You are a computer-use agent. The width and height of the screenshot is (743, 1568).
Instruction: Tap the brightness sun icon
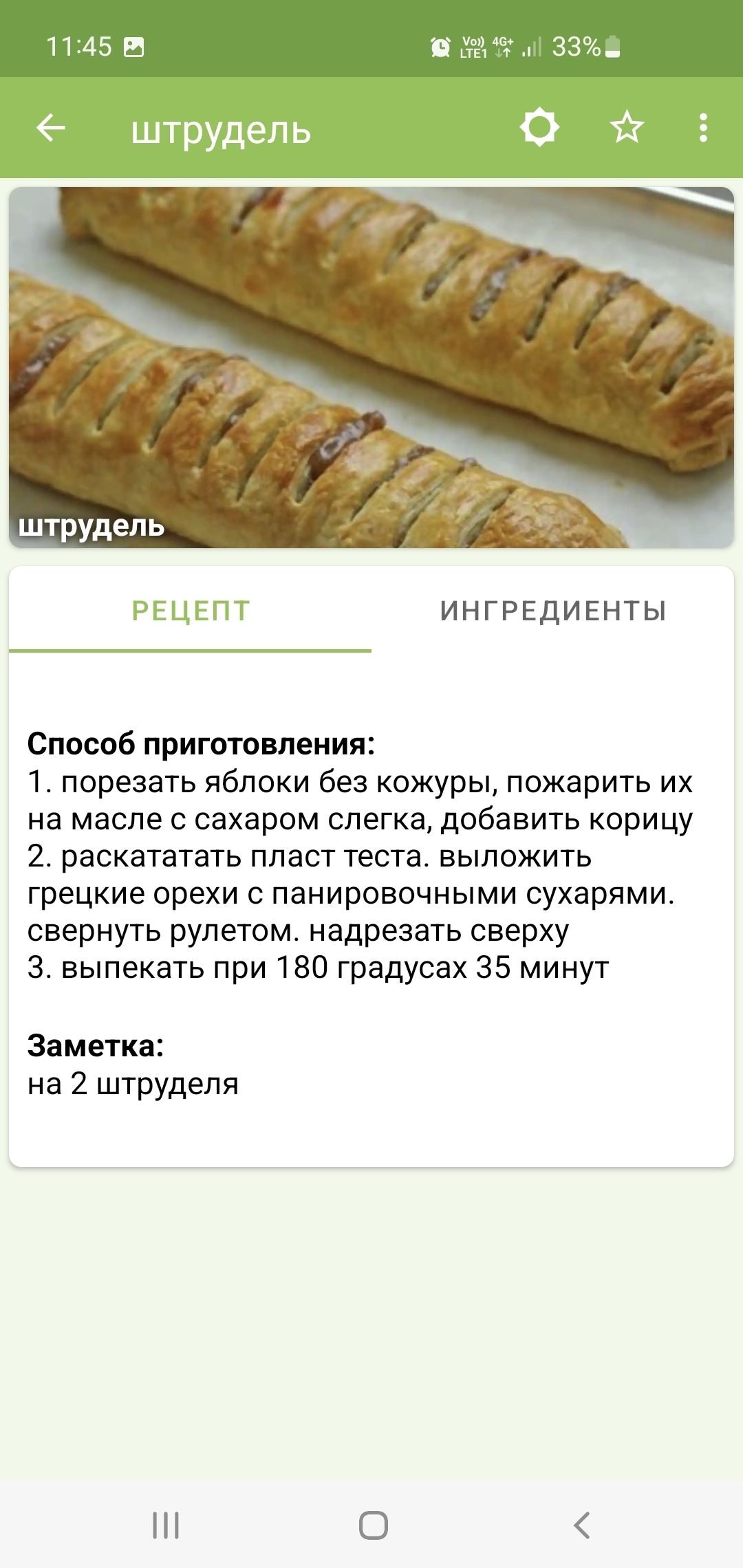[x=539, y=127]
